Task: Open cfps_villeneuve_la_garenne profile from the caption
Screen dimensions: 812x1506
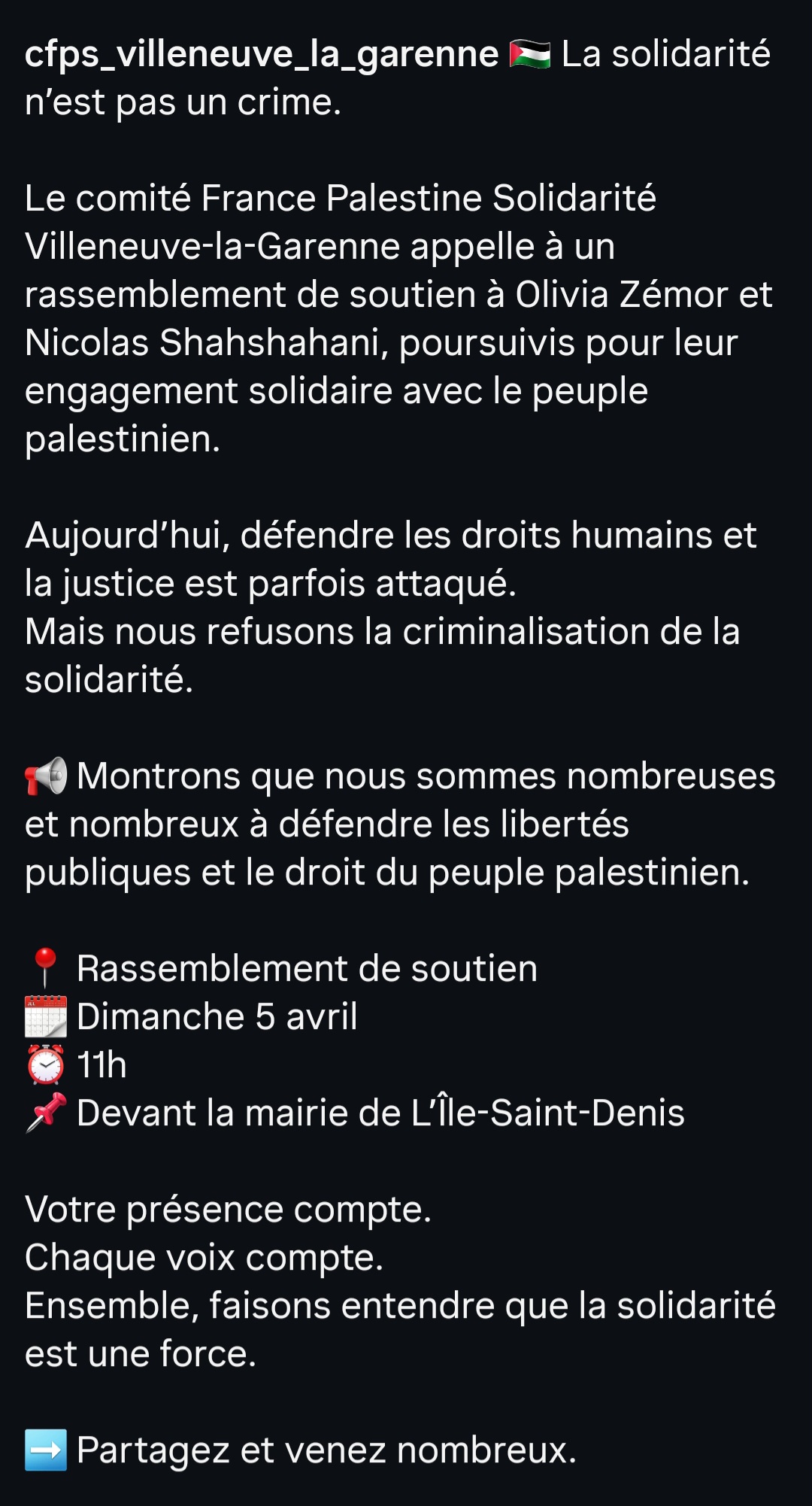Action: pyautogui.click(x=261, y=55)
